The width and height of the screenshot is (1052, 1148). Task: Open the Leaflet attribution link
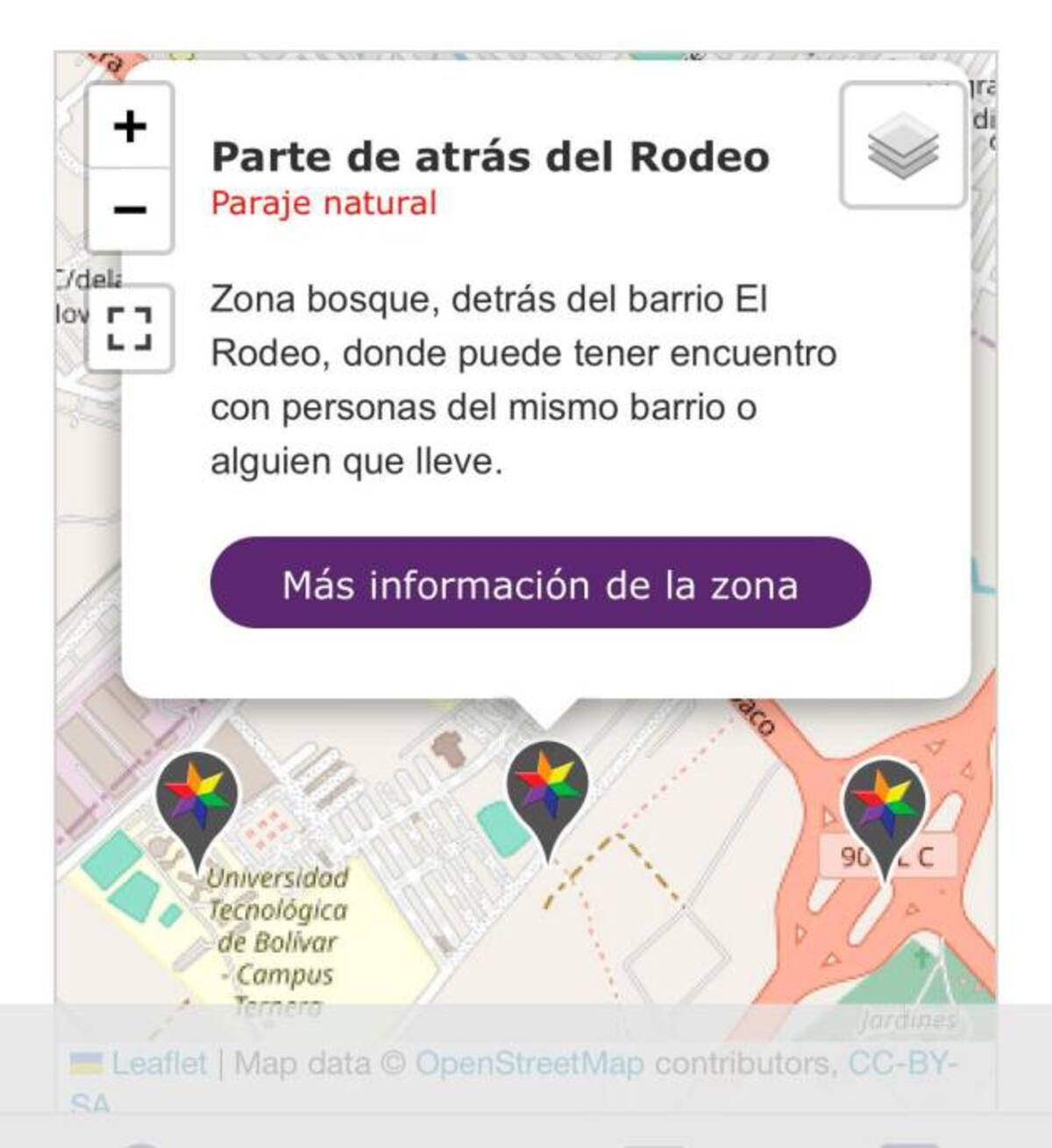click(158, 1064)
